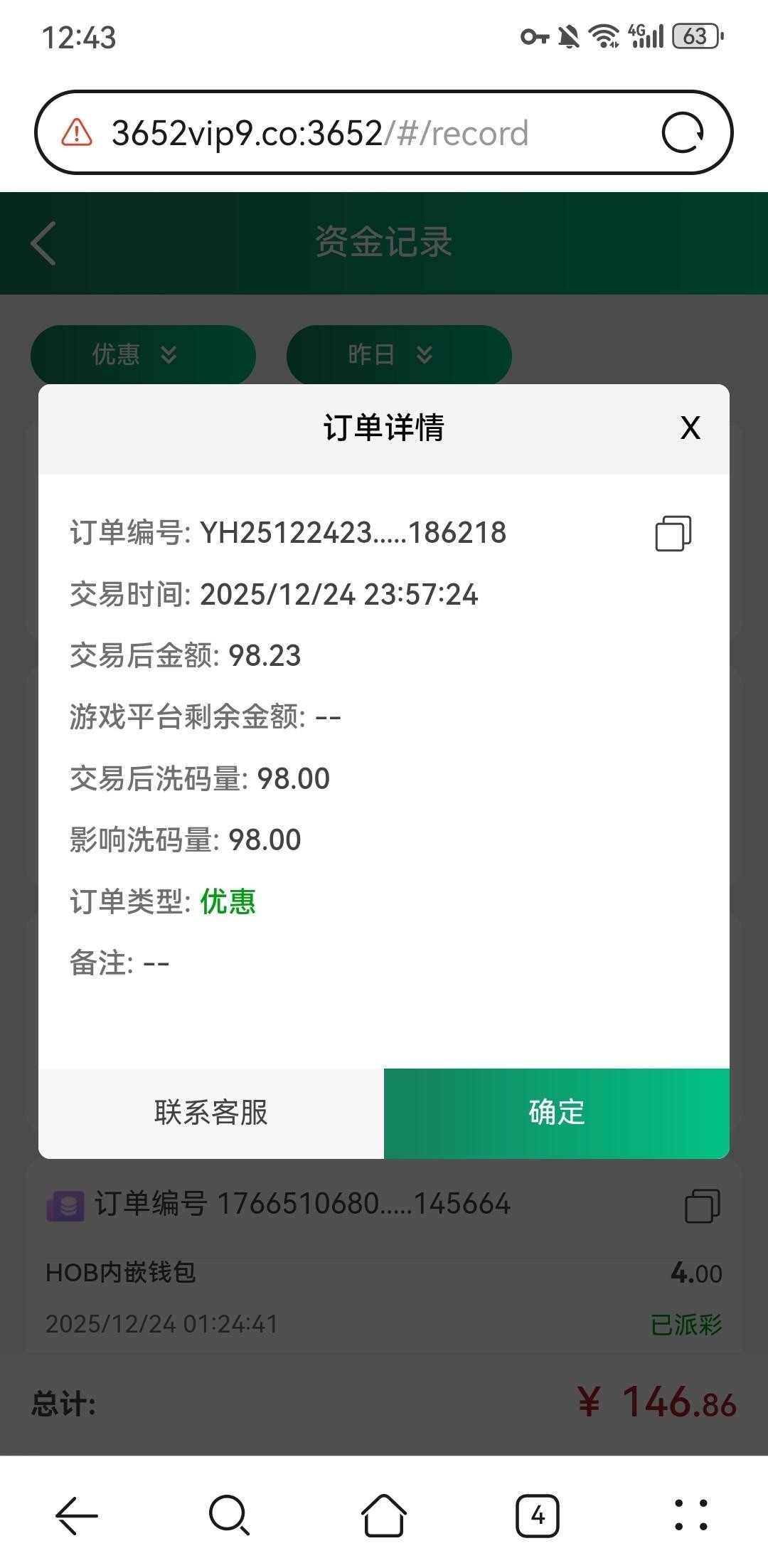Navigate back with the bottom arrow
This screenshot has height=1568, width=768.
[x=77, y=1516]
